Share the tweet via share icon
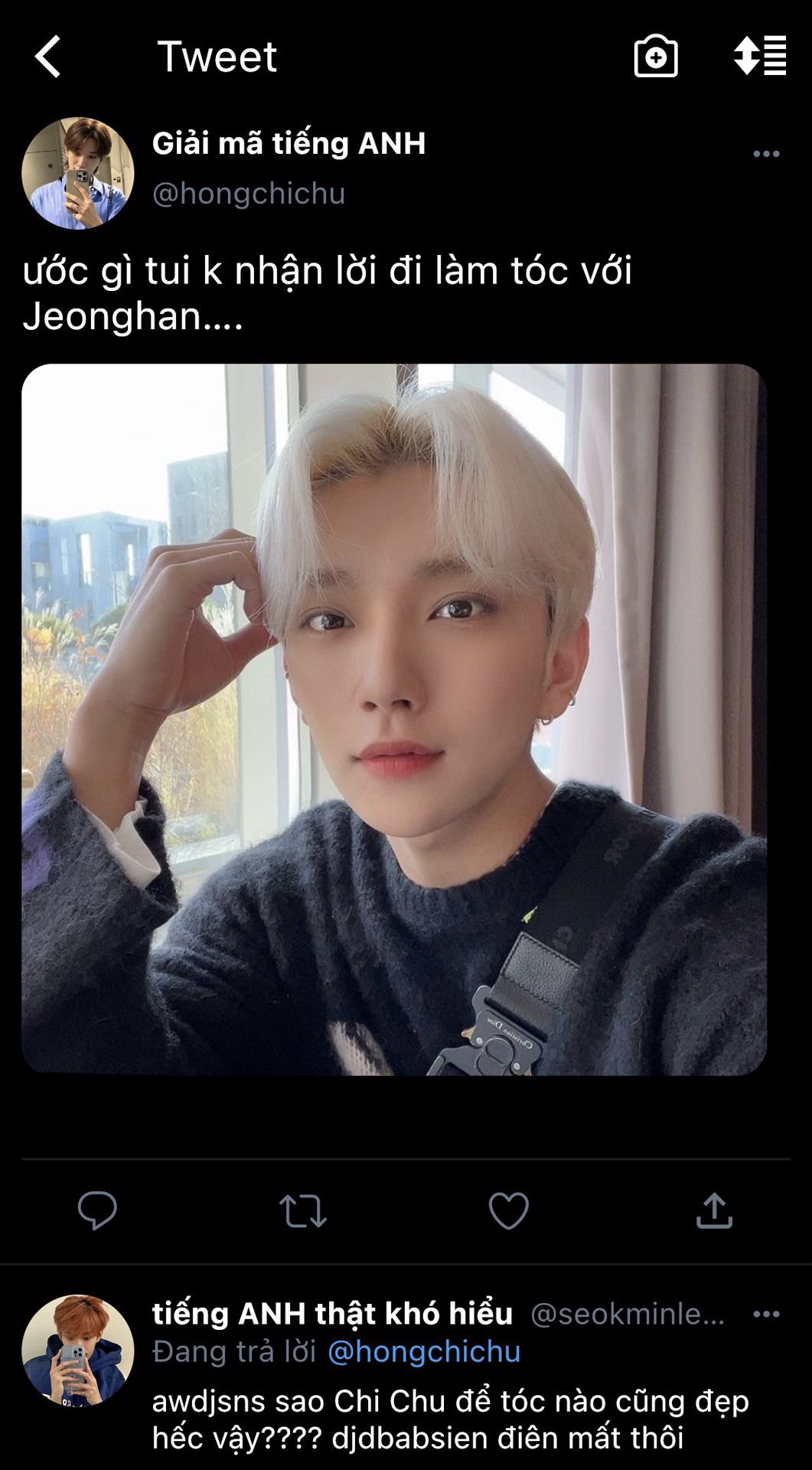The image size is (812, 1470). 714,1210
